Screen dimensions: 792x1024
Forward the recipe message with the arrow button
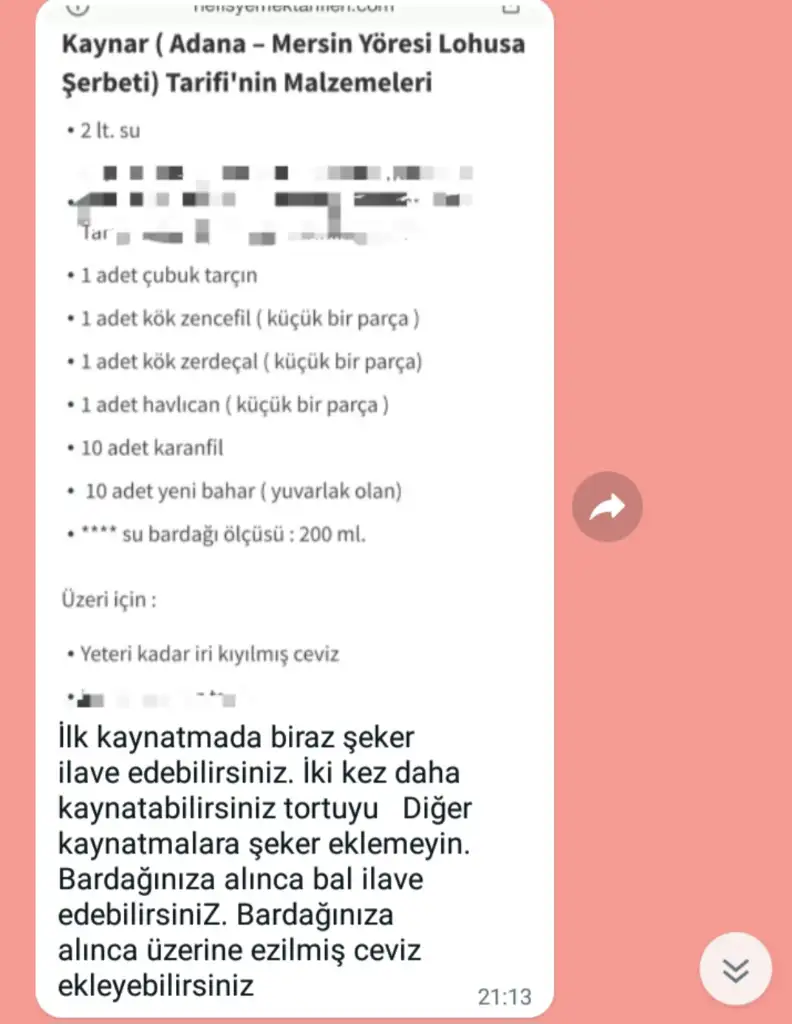coord(607,507)
